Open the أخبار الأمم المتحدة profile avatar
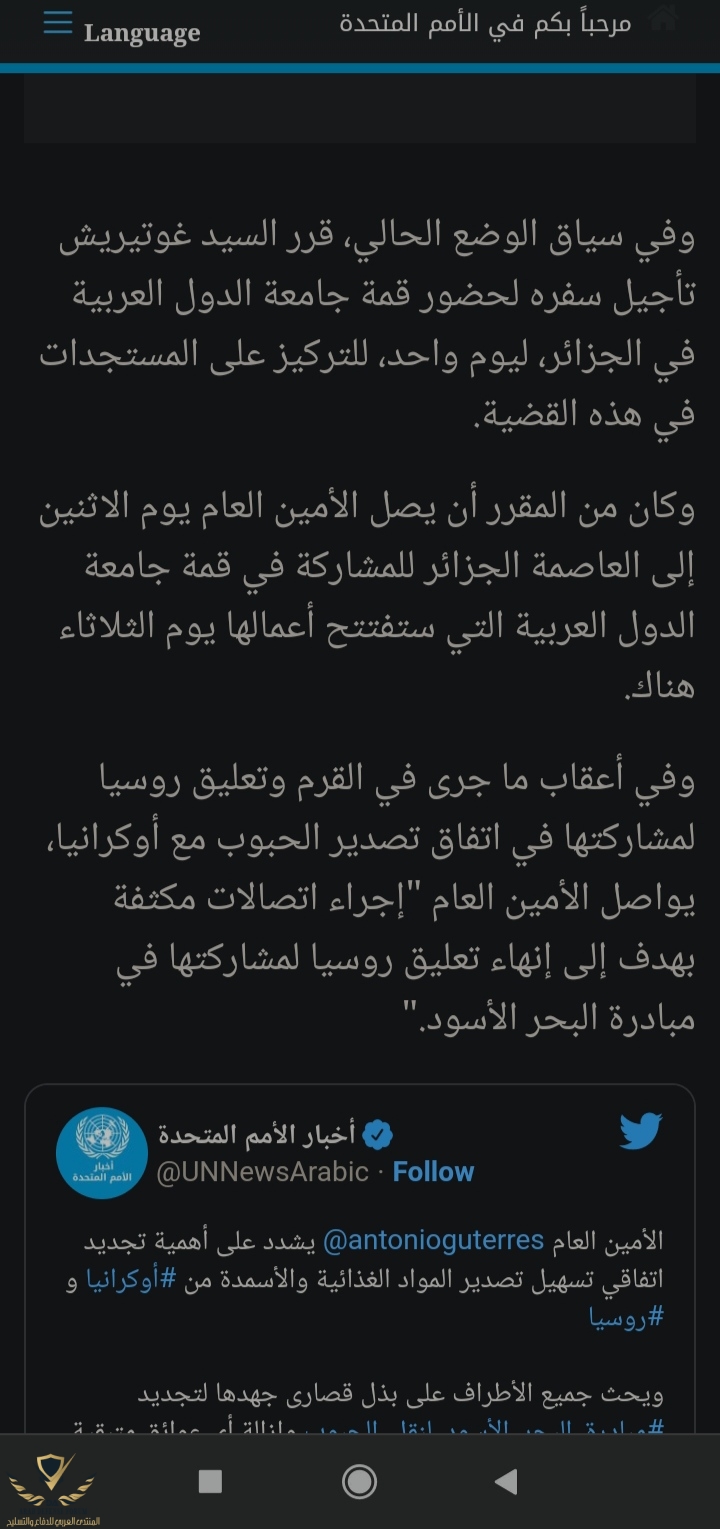This screenshot has height=1529, width=720. (102, 1153)
